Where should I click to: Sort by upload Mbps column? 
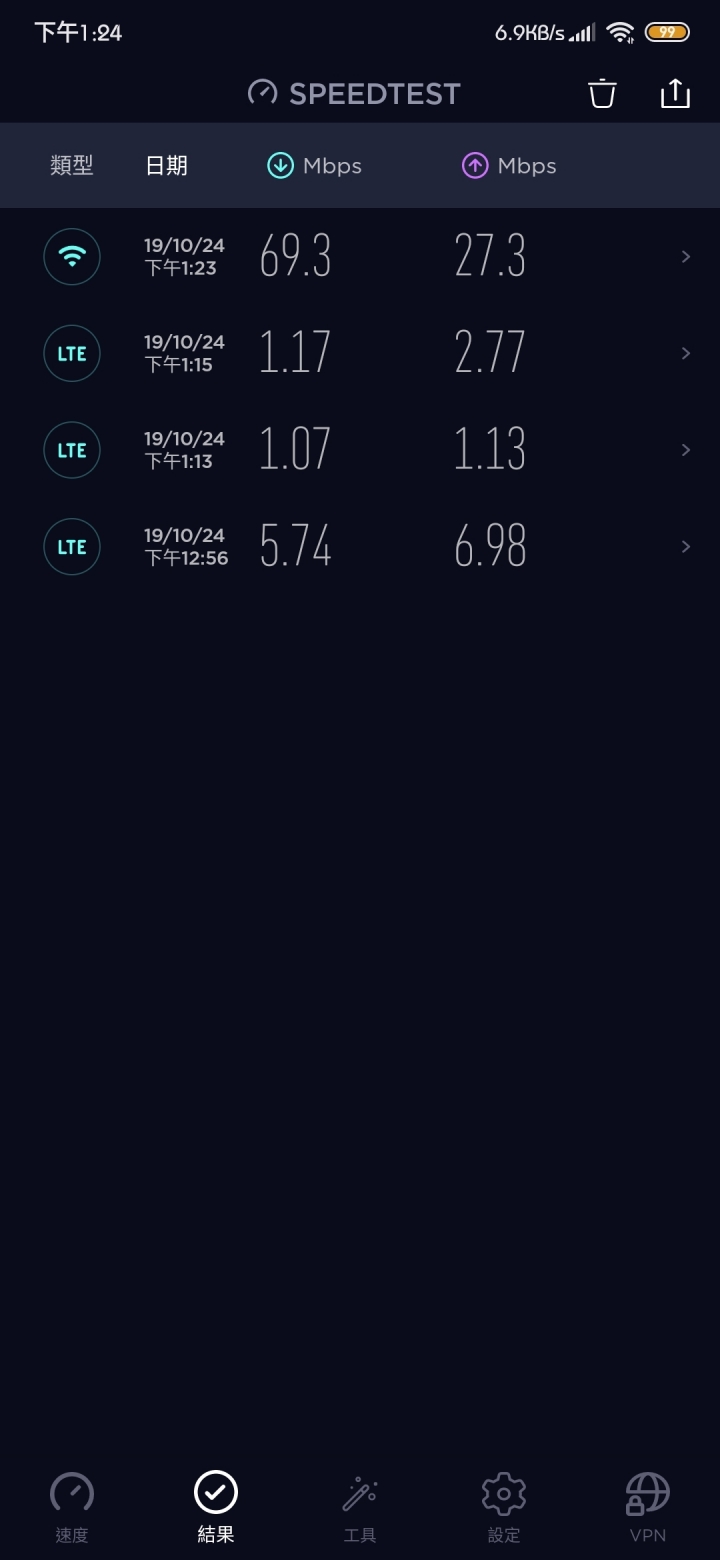(x=508, y=166)
